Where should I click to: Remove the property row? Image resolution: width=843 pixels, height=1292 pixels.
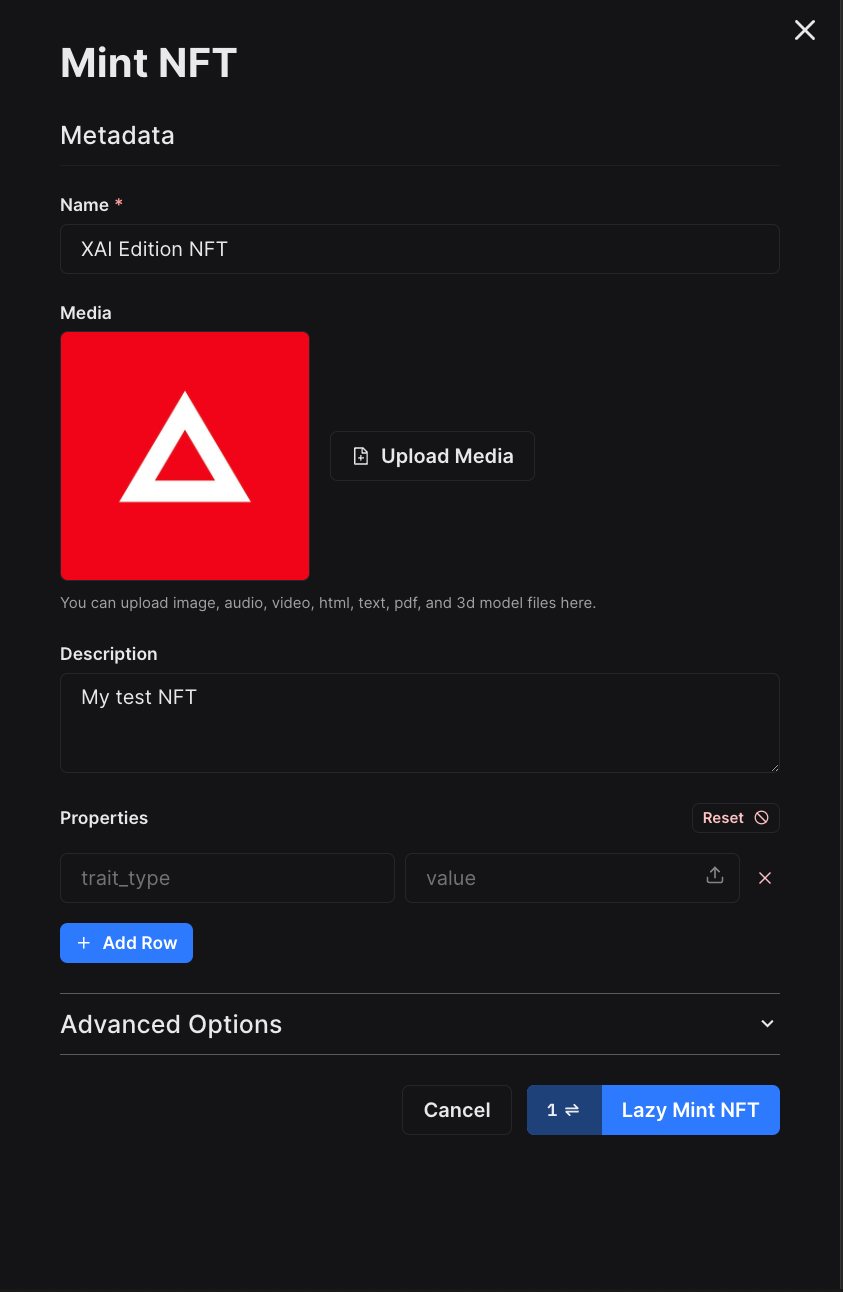[x=765, y=878]
